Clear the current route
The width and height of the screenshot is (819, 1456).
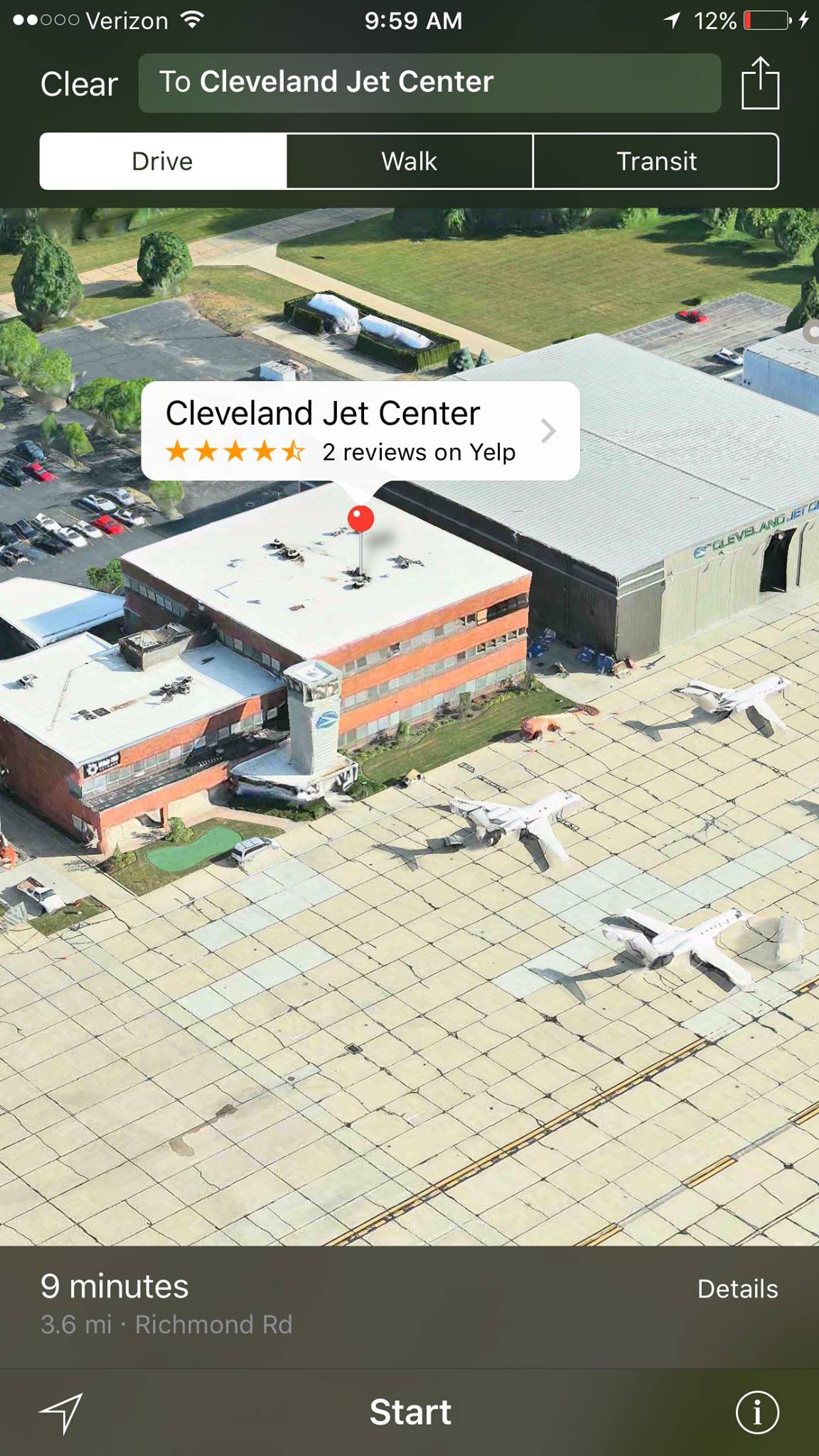click(79, 84)
